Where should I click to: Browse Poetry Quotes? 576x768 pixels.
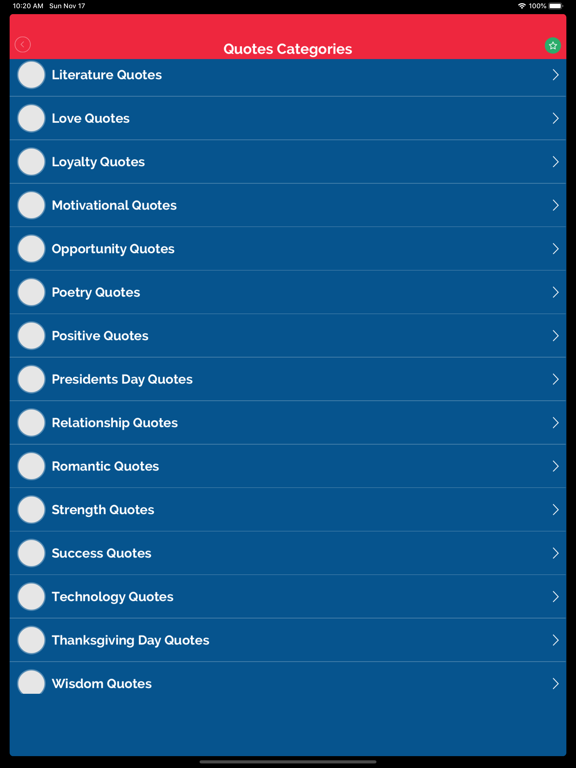(x=288, y=292)
